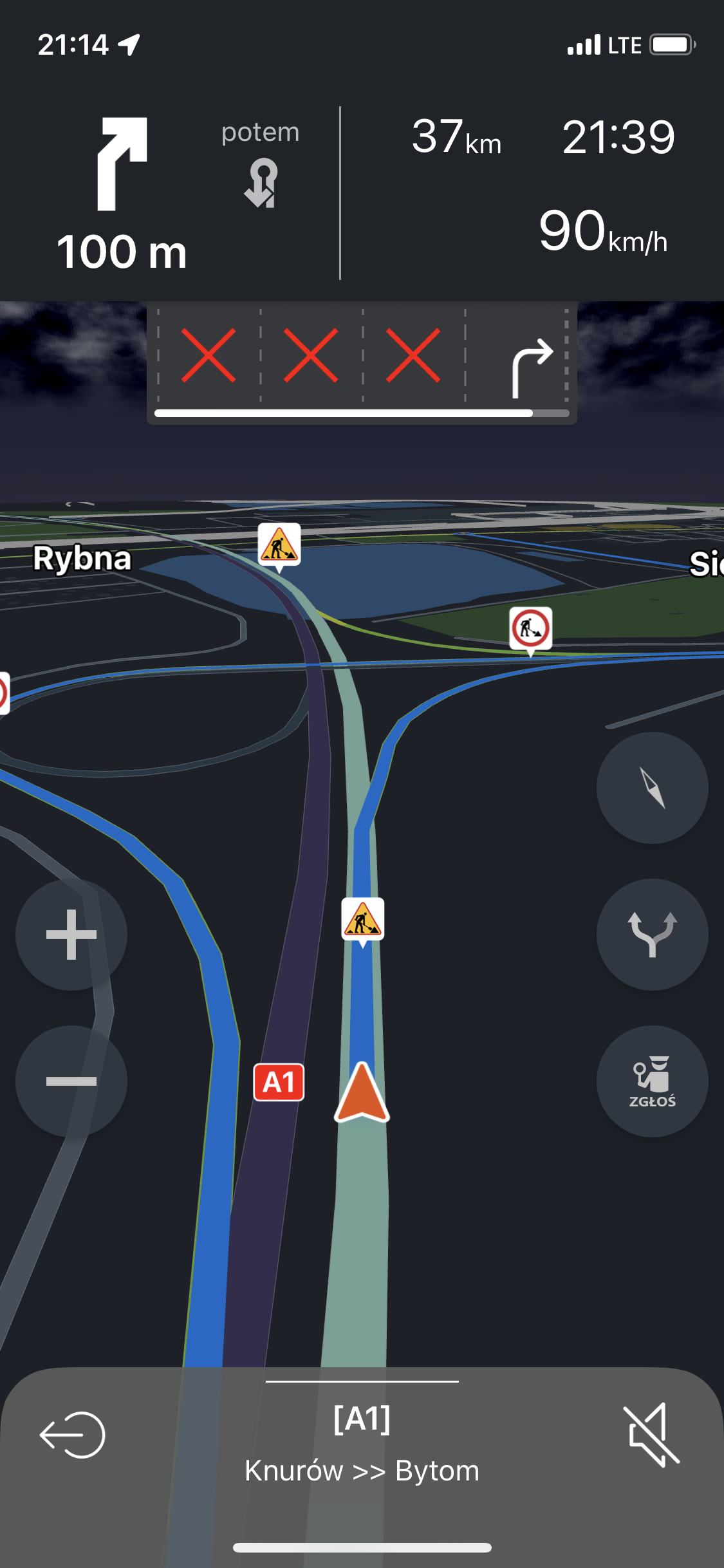Open the roadworks marker near Rybna
The width and height of the screenshot is (724, 1568).
pos(279,546)
